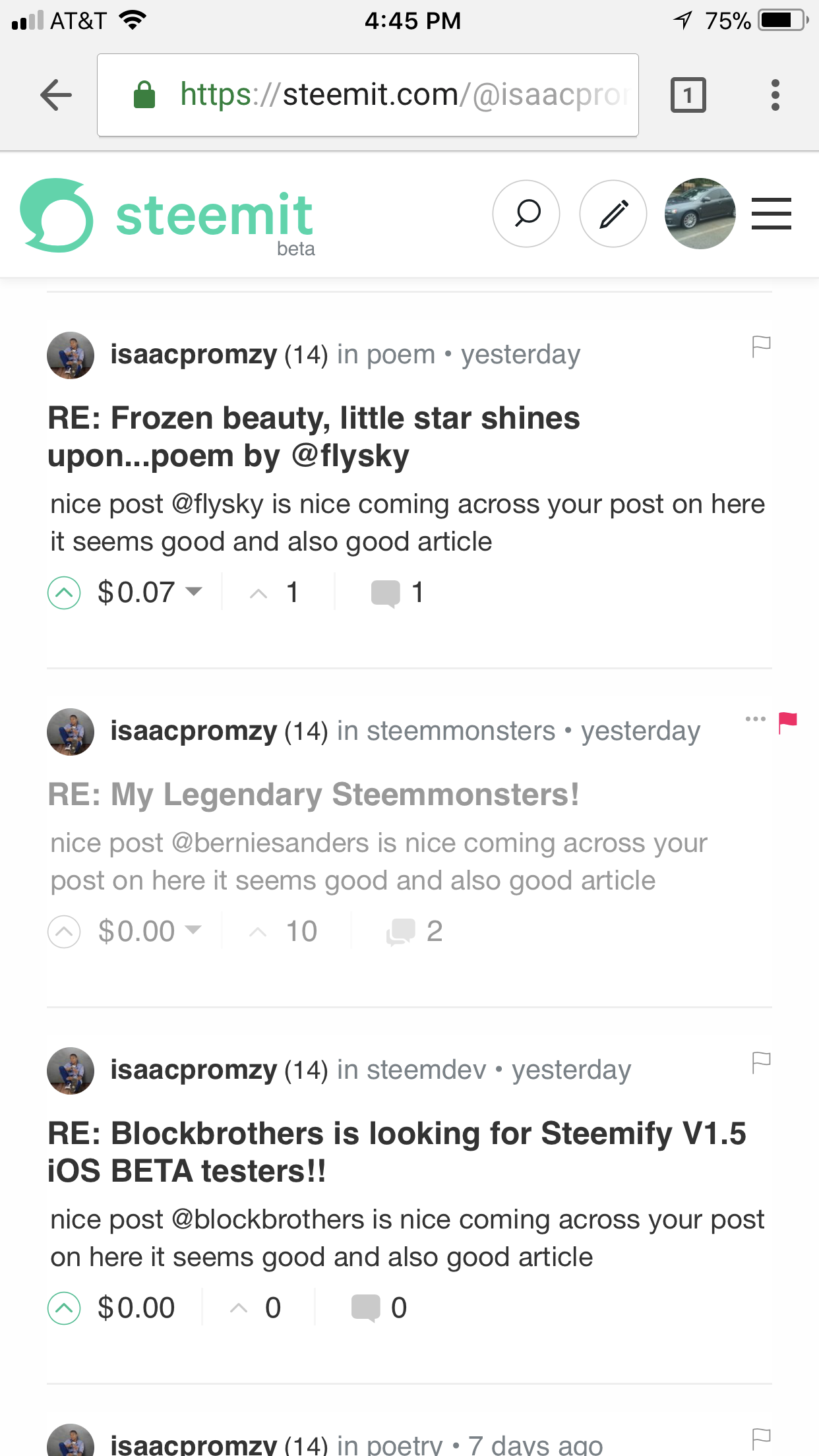Open the browser tab switcher
This screenshot has width=819, height=1456.
[x=688, y=95]
